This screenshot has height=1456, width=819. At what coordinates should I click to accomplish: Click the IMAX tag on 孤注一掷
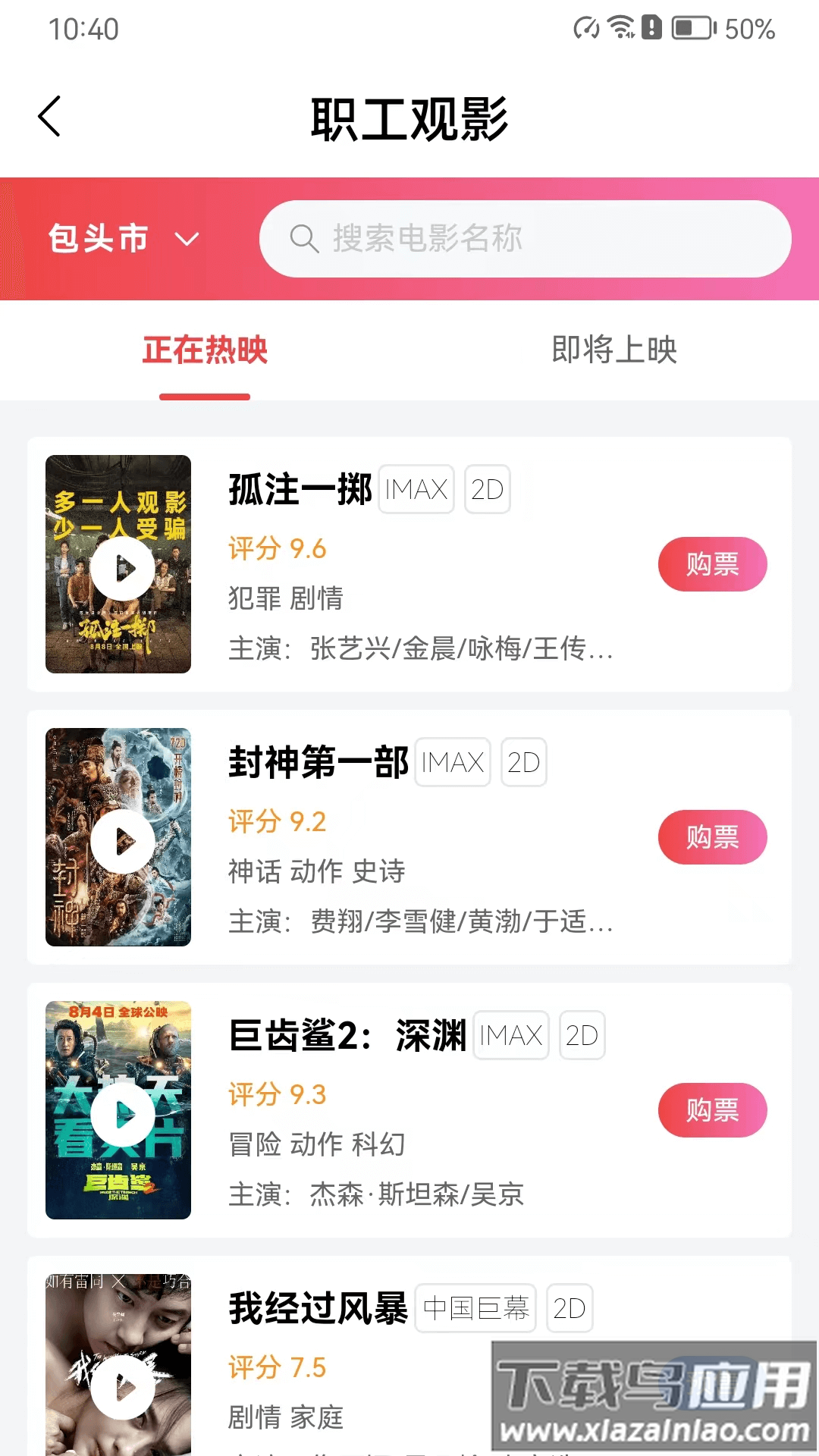click(x=416, y=490)
